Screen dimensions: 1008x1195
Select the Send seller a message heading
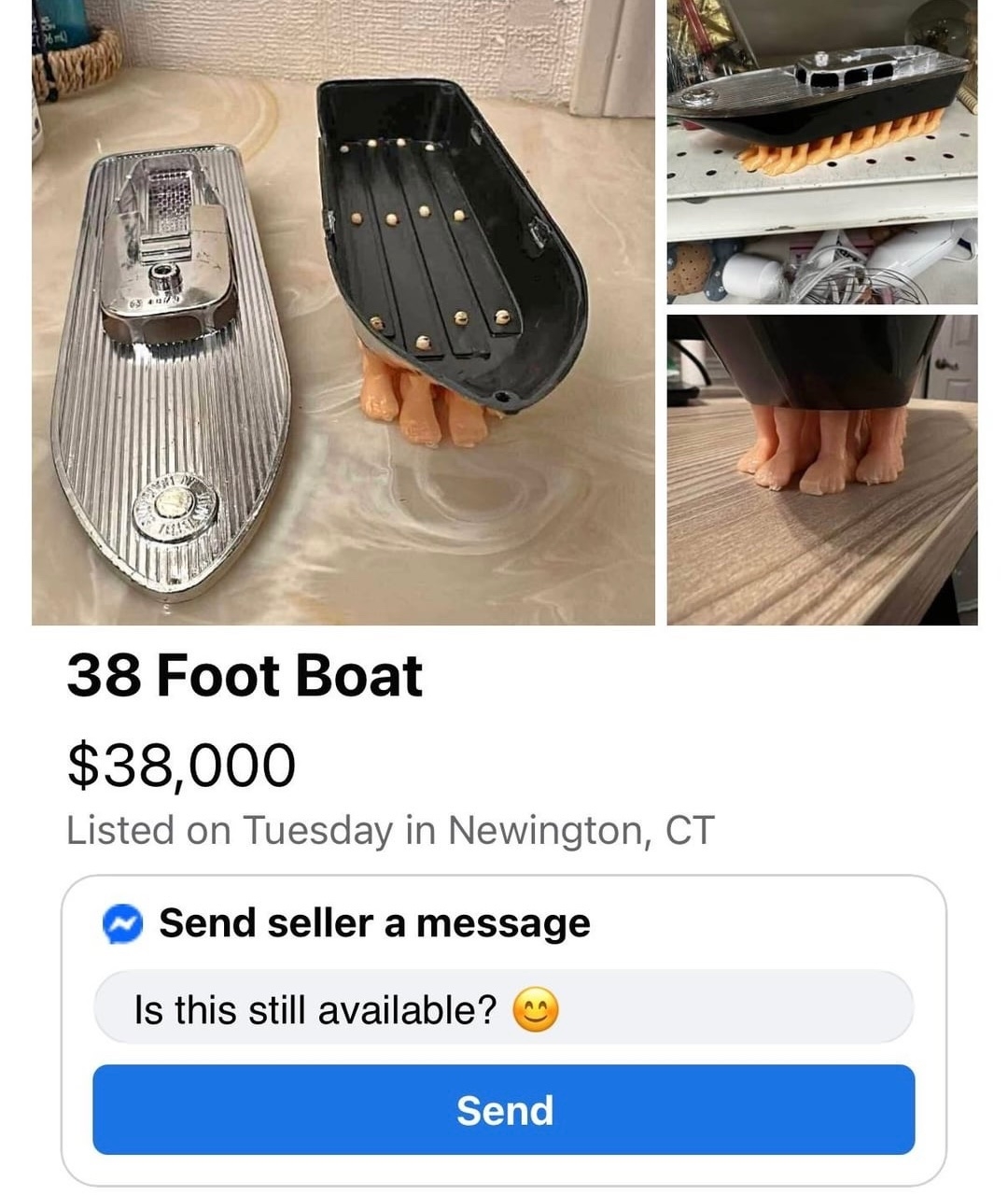pyautogui.click(x=373, y=922)
